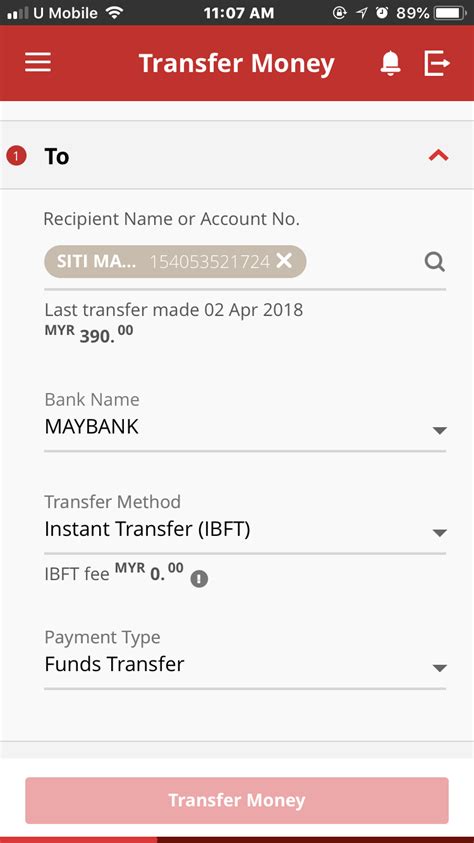Collapse the To section chevron
The width and height of the screenshot is (474, 843).
point(439,156)
